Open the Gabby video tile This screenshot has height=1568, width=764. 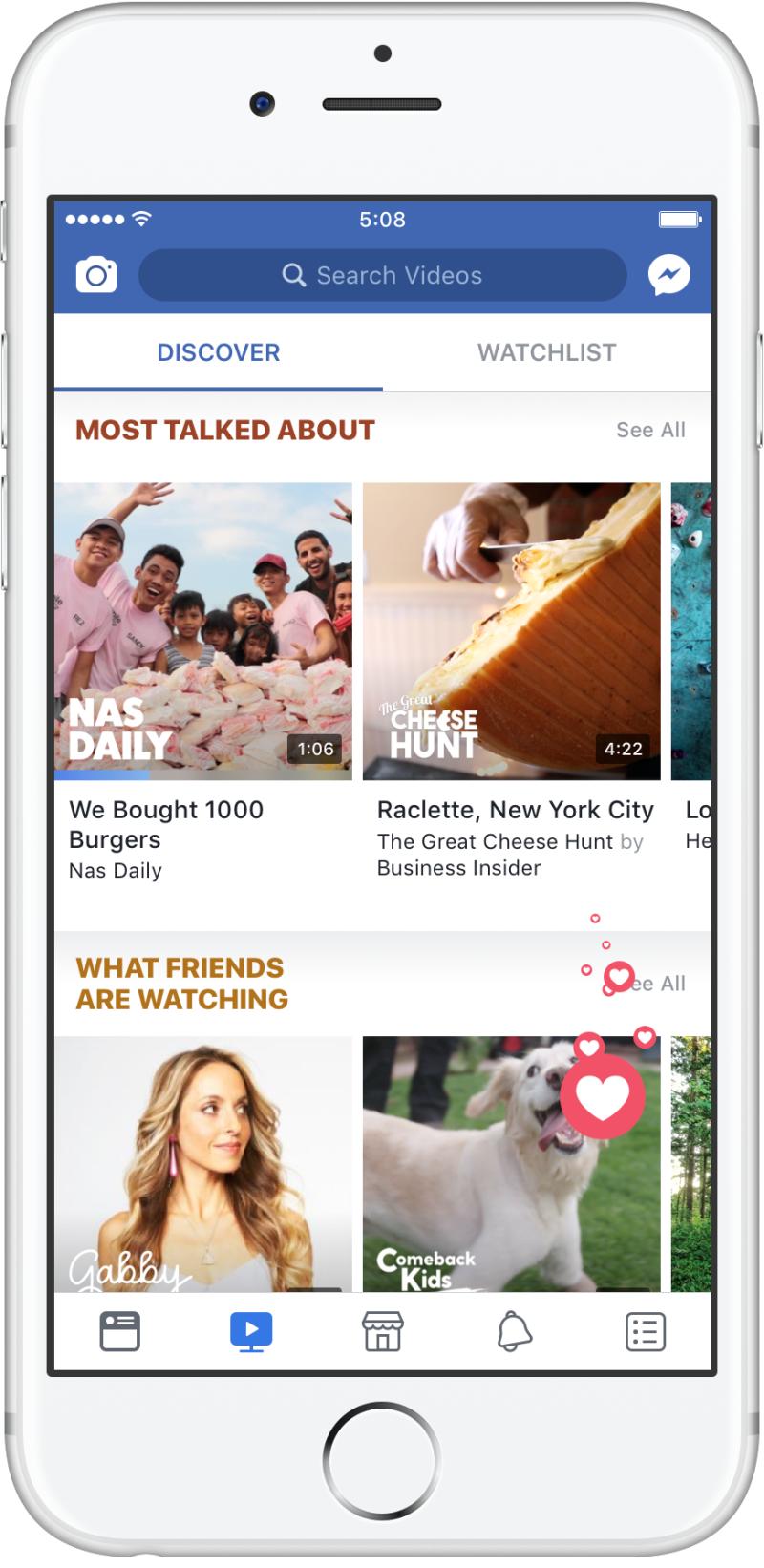[x=203, y=1164]
